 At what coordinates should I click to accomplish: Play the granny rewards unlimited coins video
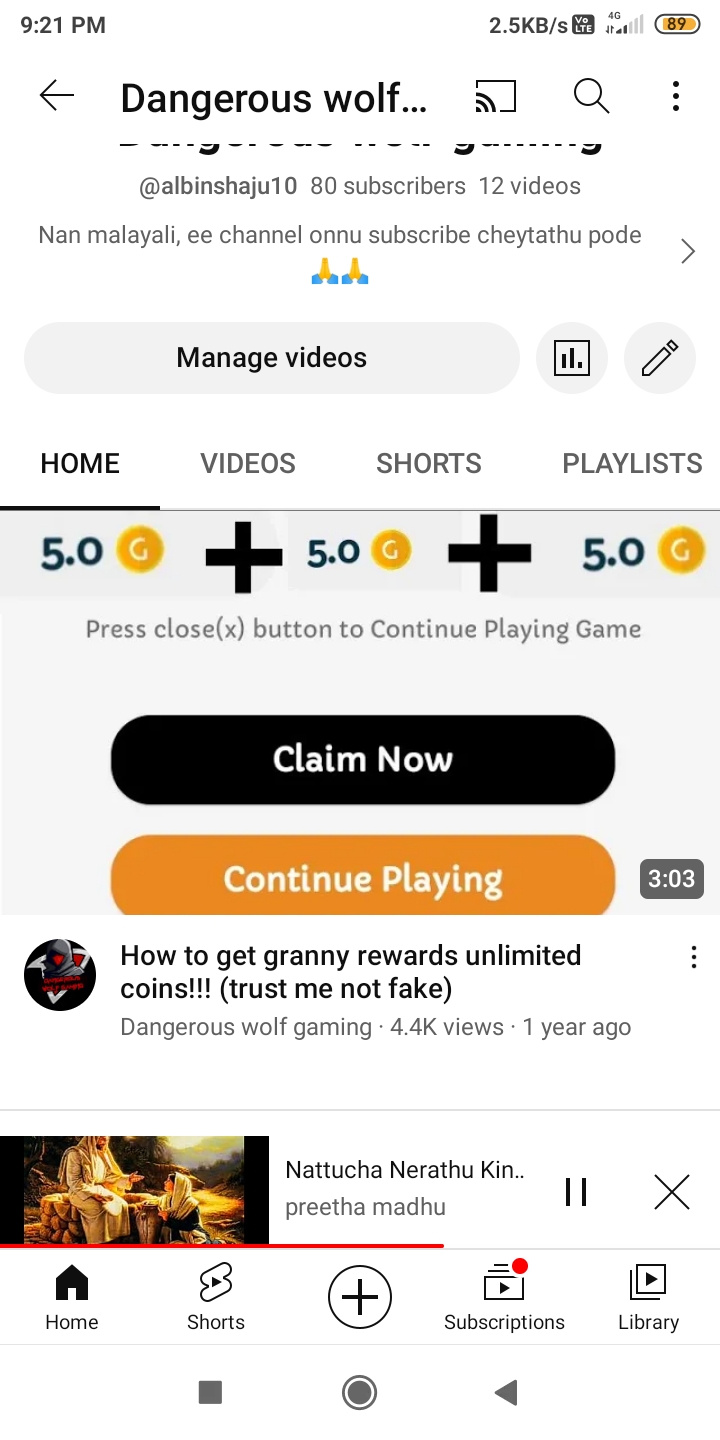360,712
